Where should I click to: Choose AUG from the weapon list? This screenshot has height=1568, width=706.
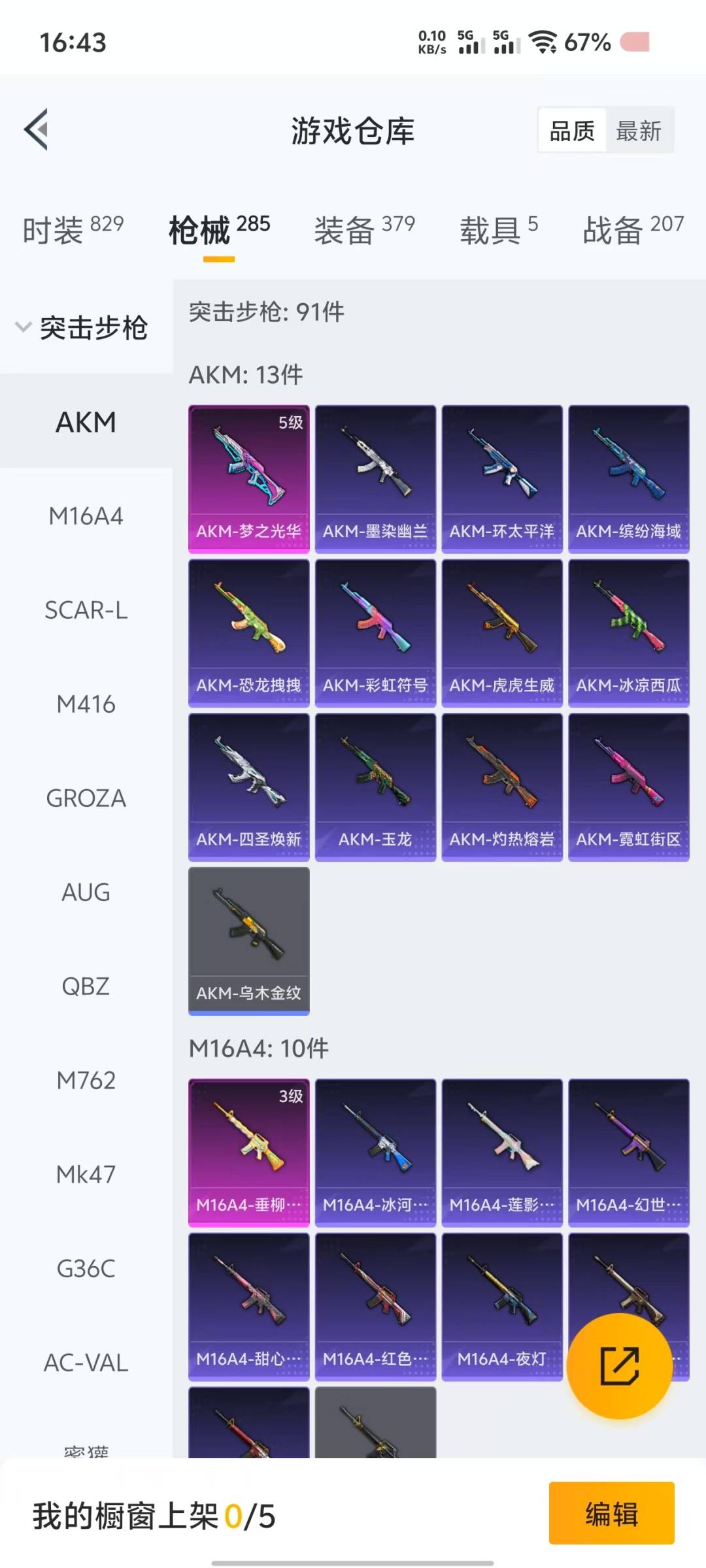pyautogui.click(x=86, y=892)
